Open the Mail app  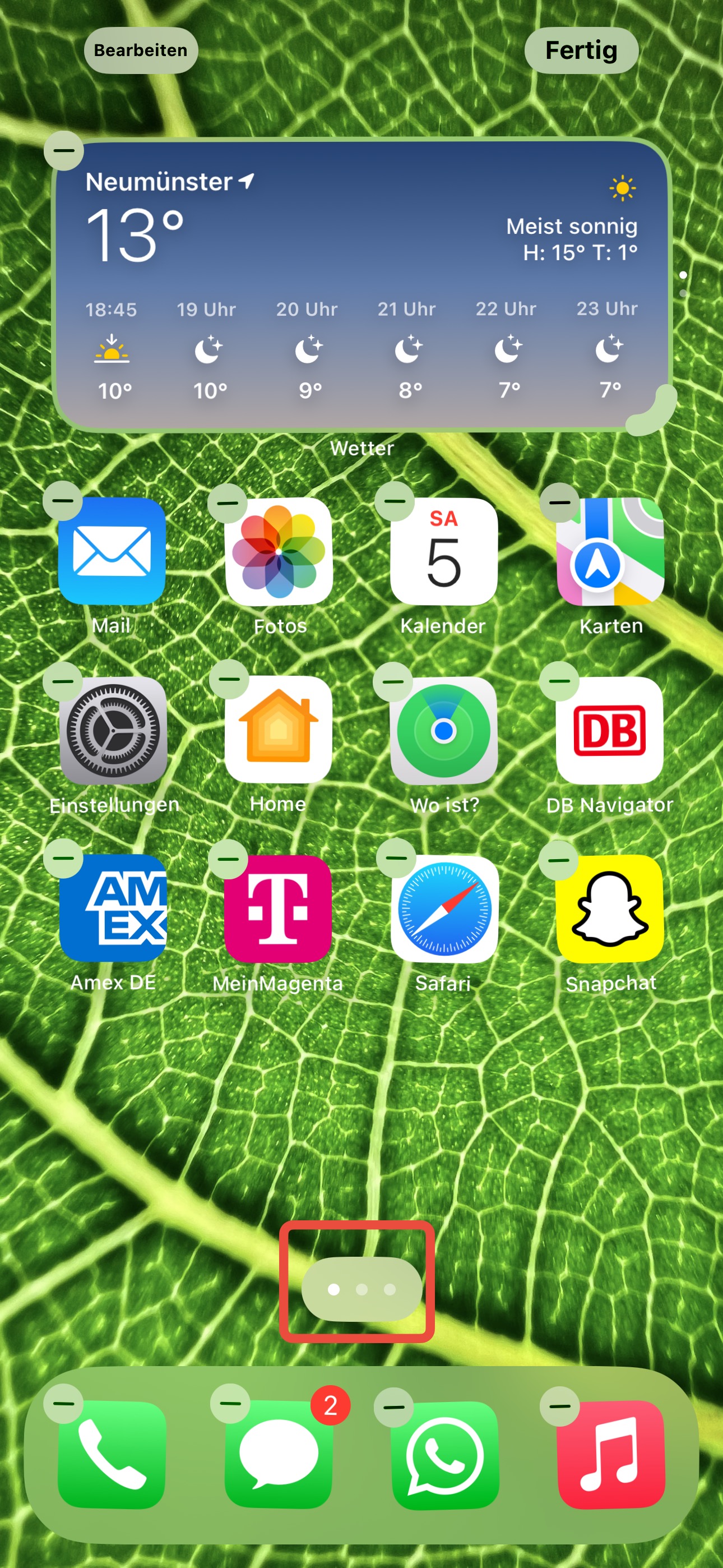[x=112, y=551]
